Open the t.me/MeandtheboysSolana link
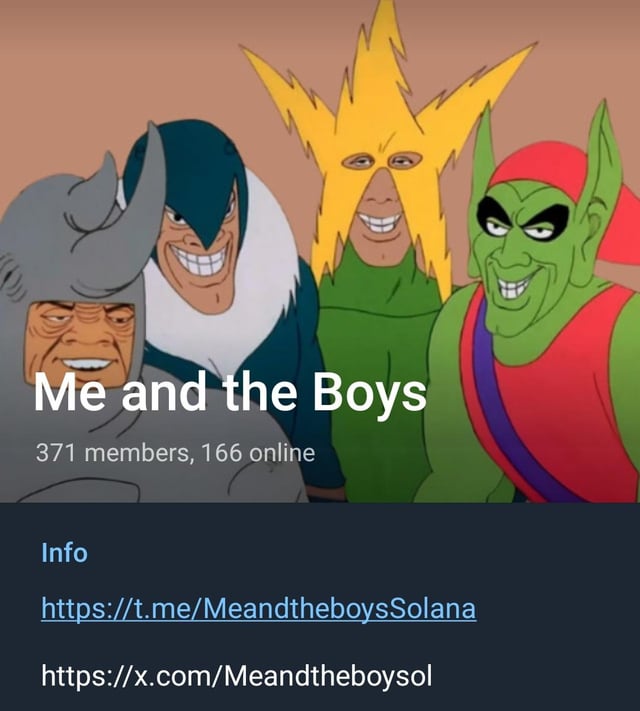 (258, 608)
